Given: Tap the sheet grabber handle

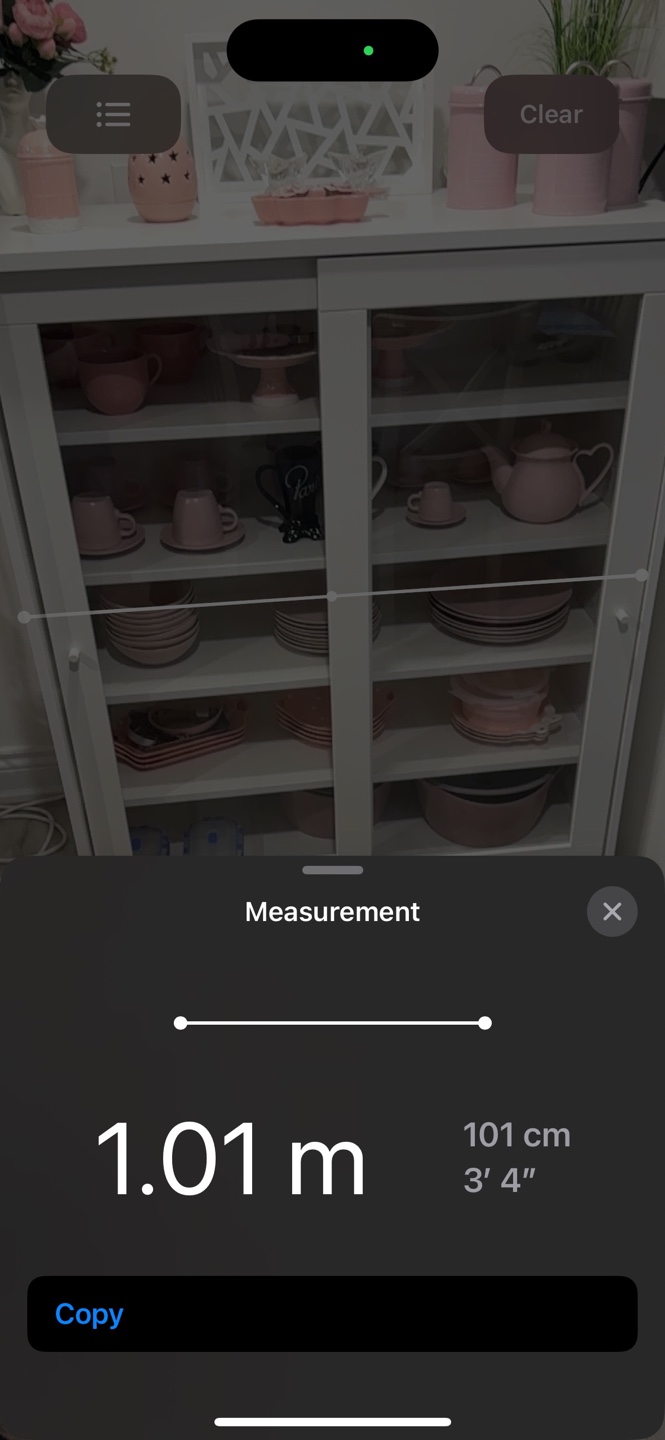Looking at the screenshot, I should tap(332, 870).
